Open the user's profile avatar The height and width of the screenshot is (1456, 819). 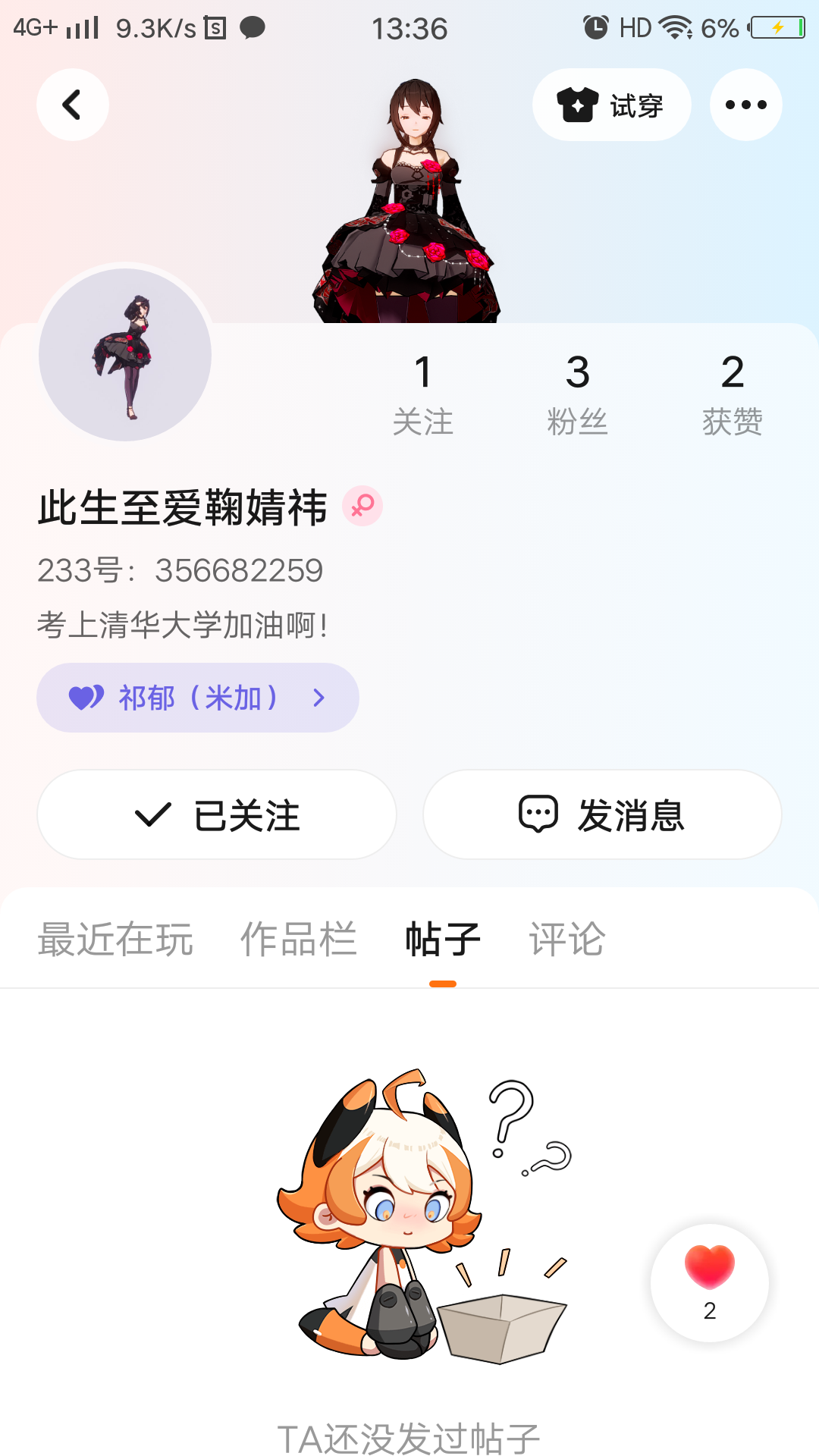click(x=125, y=354)
